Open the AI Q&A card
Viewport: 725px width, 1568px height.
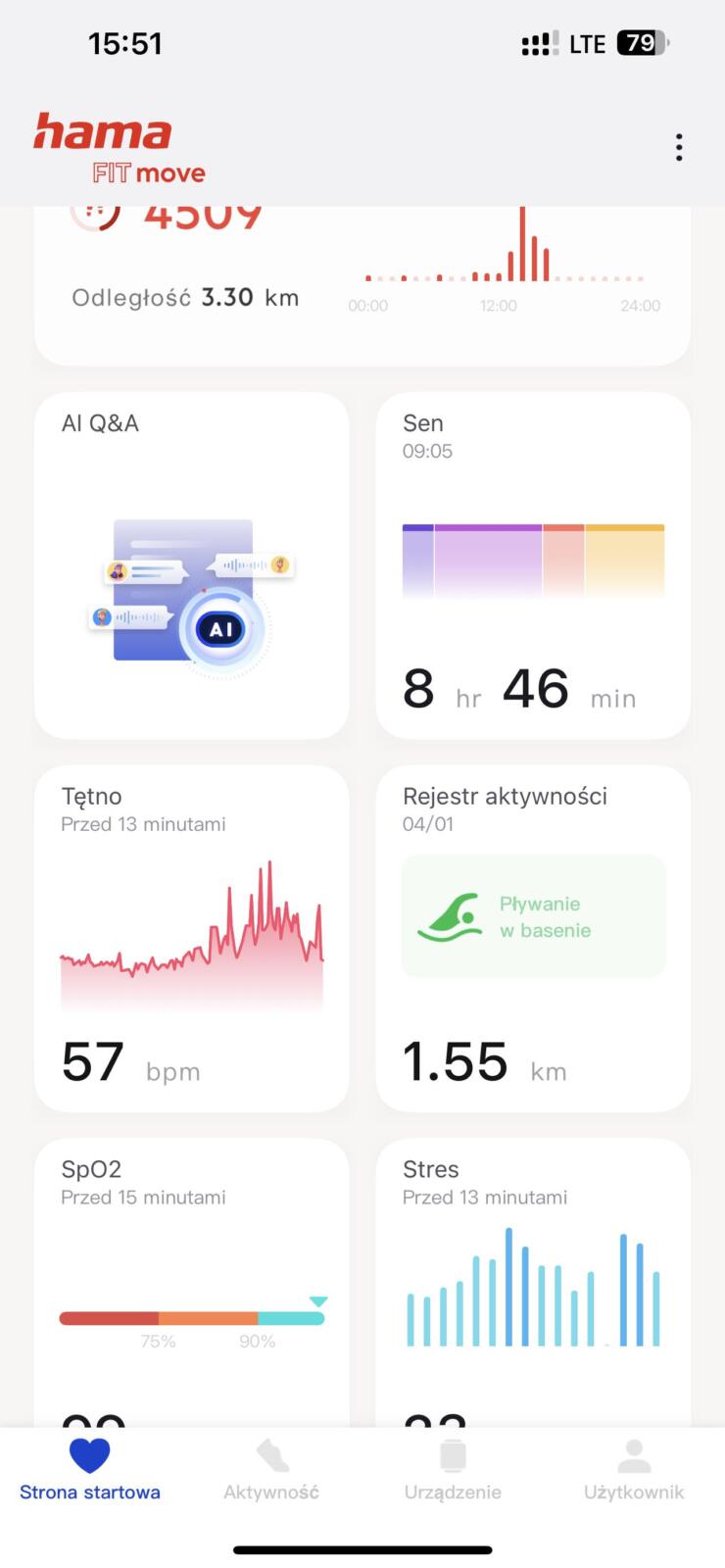(x=192, y=565)
